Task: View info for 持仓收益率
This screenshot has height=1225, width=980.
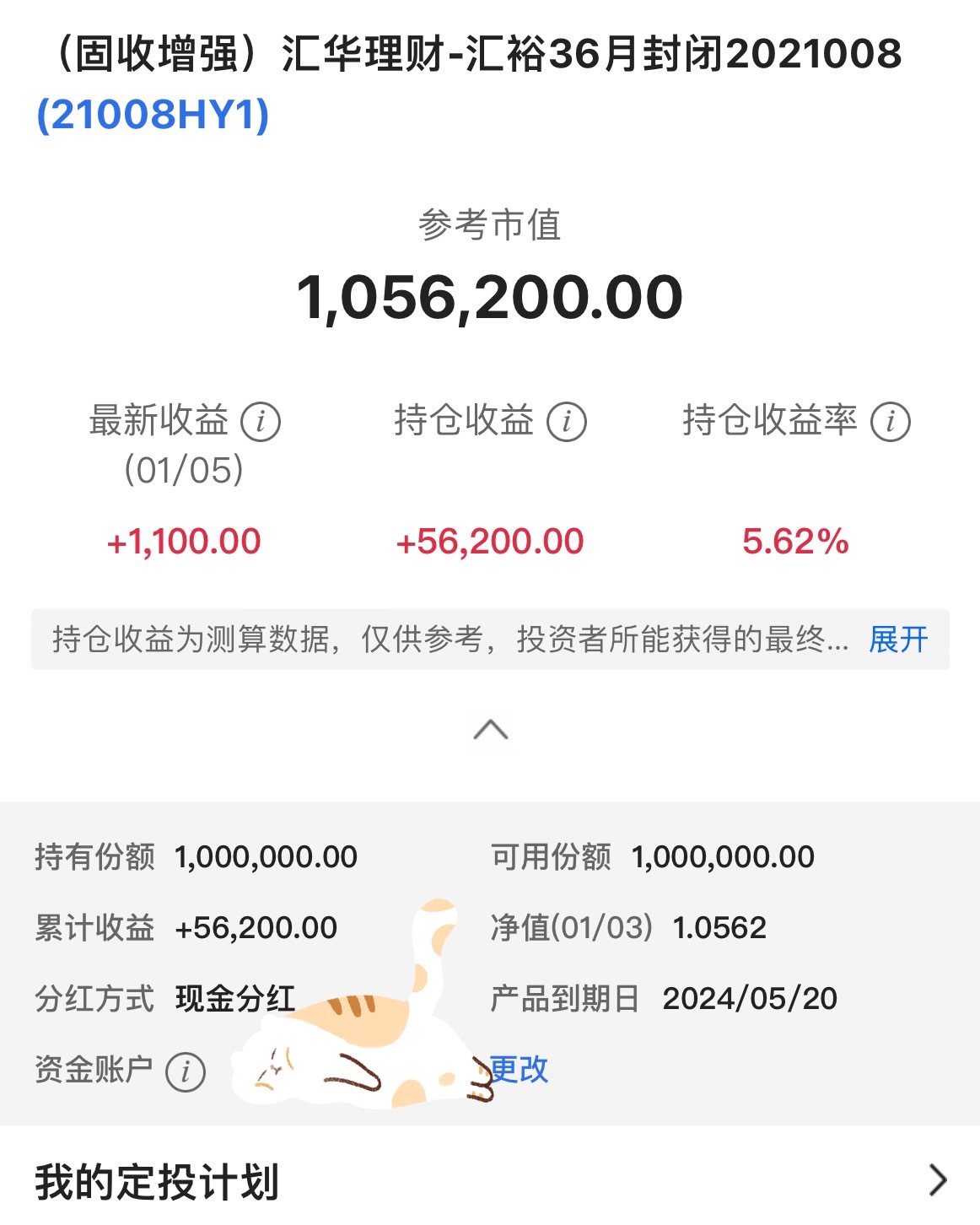Action: pyautogui.click(x=891, y=422)
